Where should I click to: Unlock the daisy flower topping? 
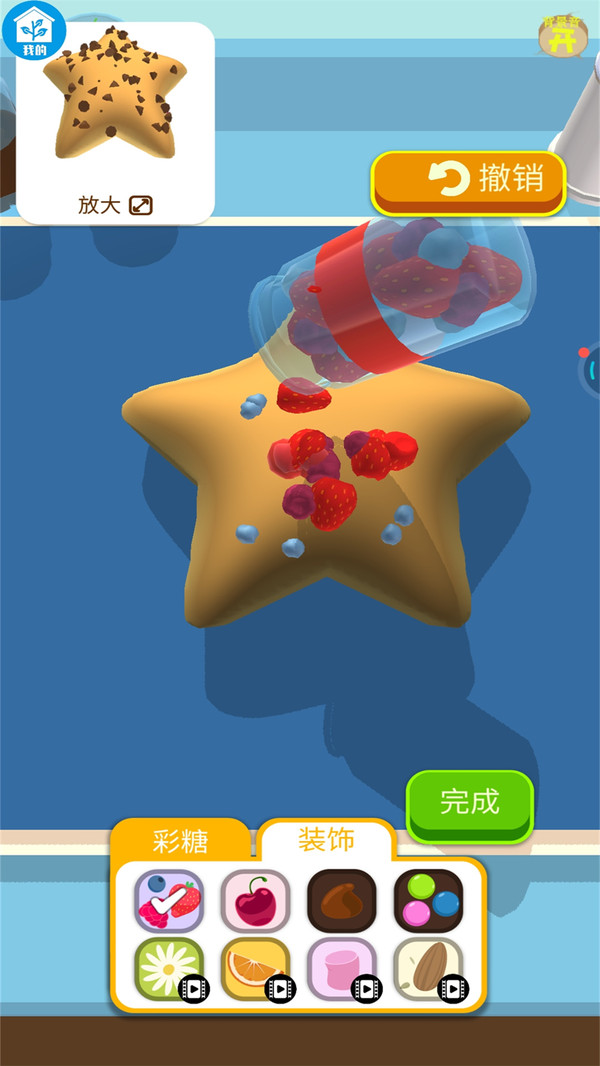pyautogui.click(x=169, y=969)
